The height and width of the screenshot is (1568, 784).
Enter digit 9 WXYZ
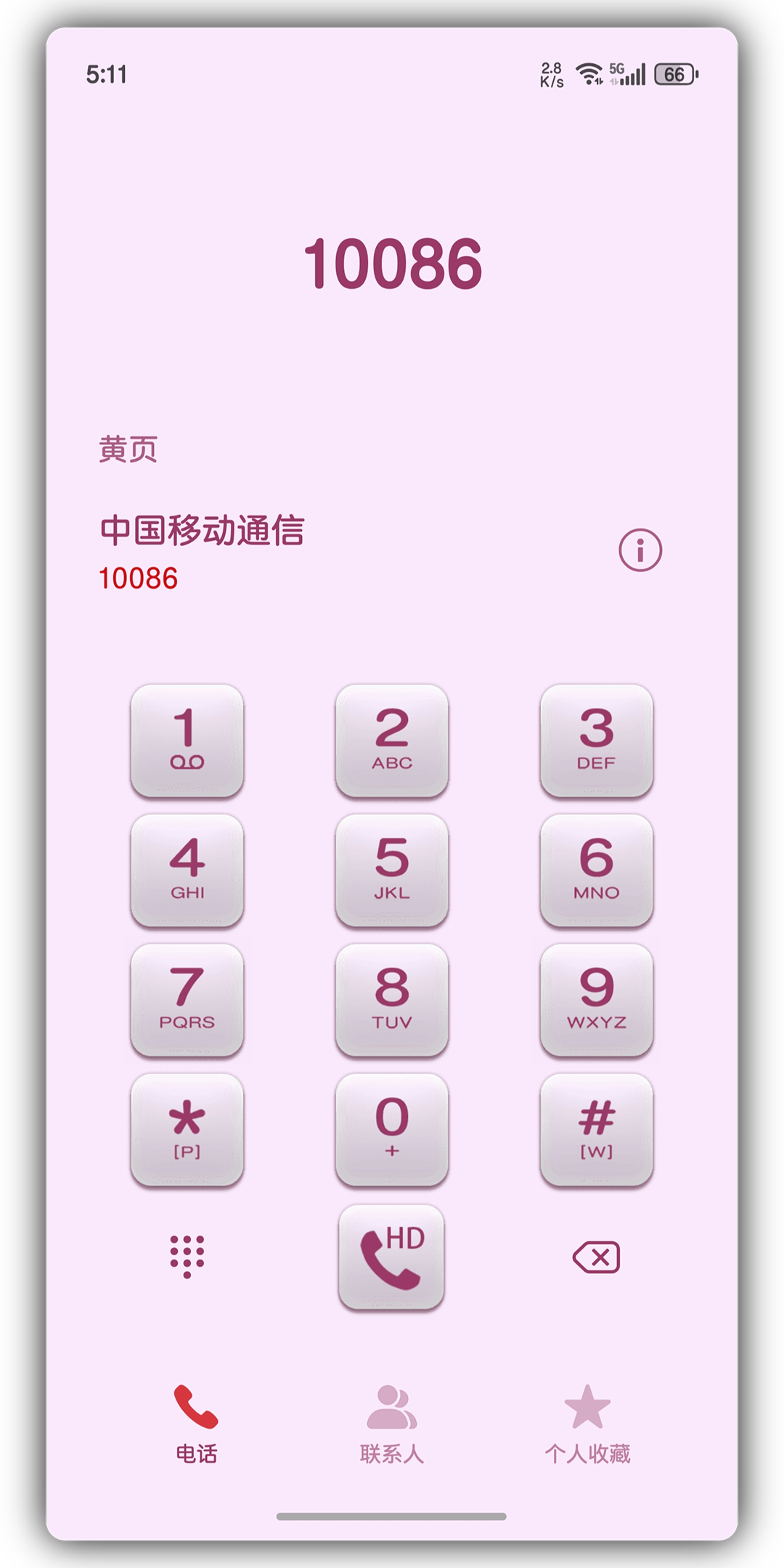click(597, 1000)
